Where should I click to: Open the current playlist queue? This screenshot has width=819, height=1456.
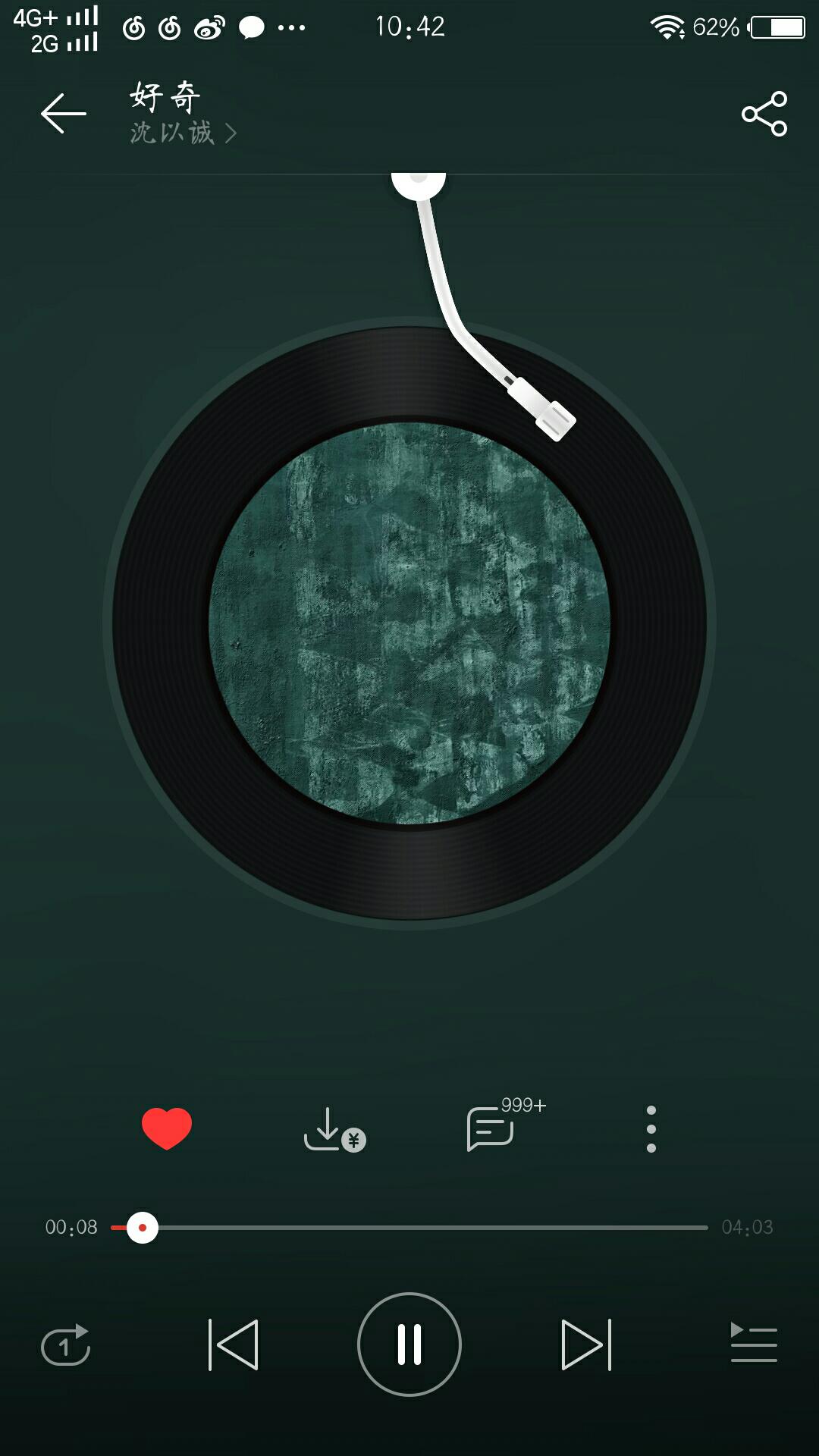coord(754,1342)
